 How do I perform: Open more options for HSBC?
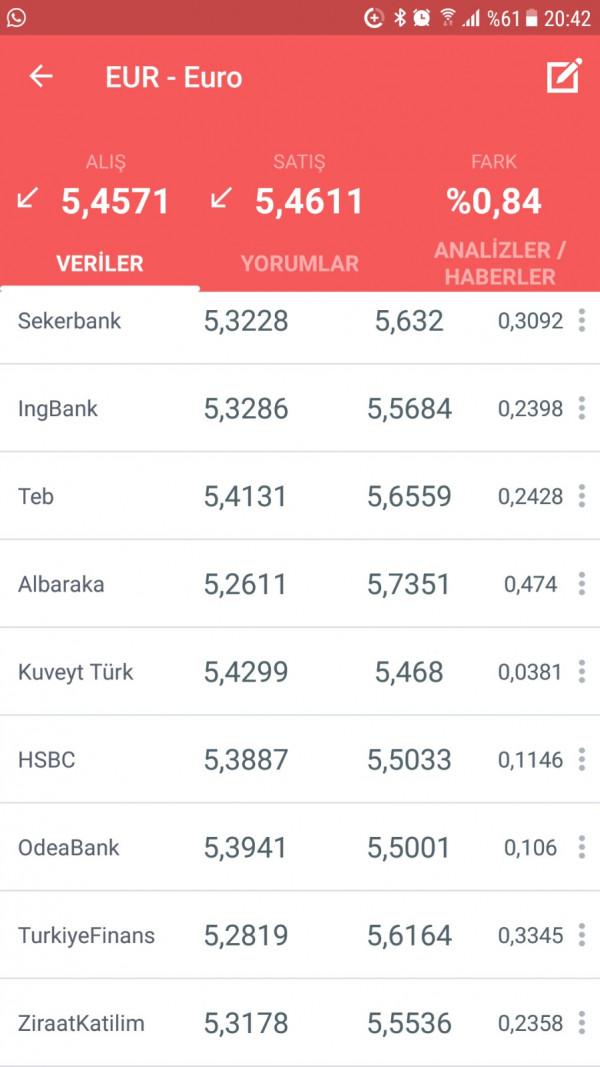click(582, 759)
